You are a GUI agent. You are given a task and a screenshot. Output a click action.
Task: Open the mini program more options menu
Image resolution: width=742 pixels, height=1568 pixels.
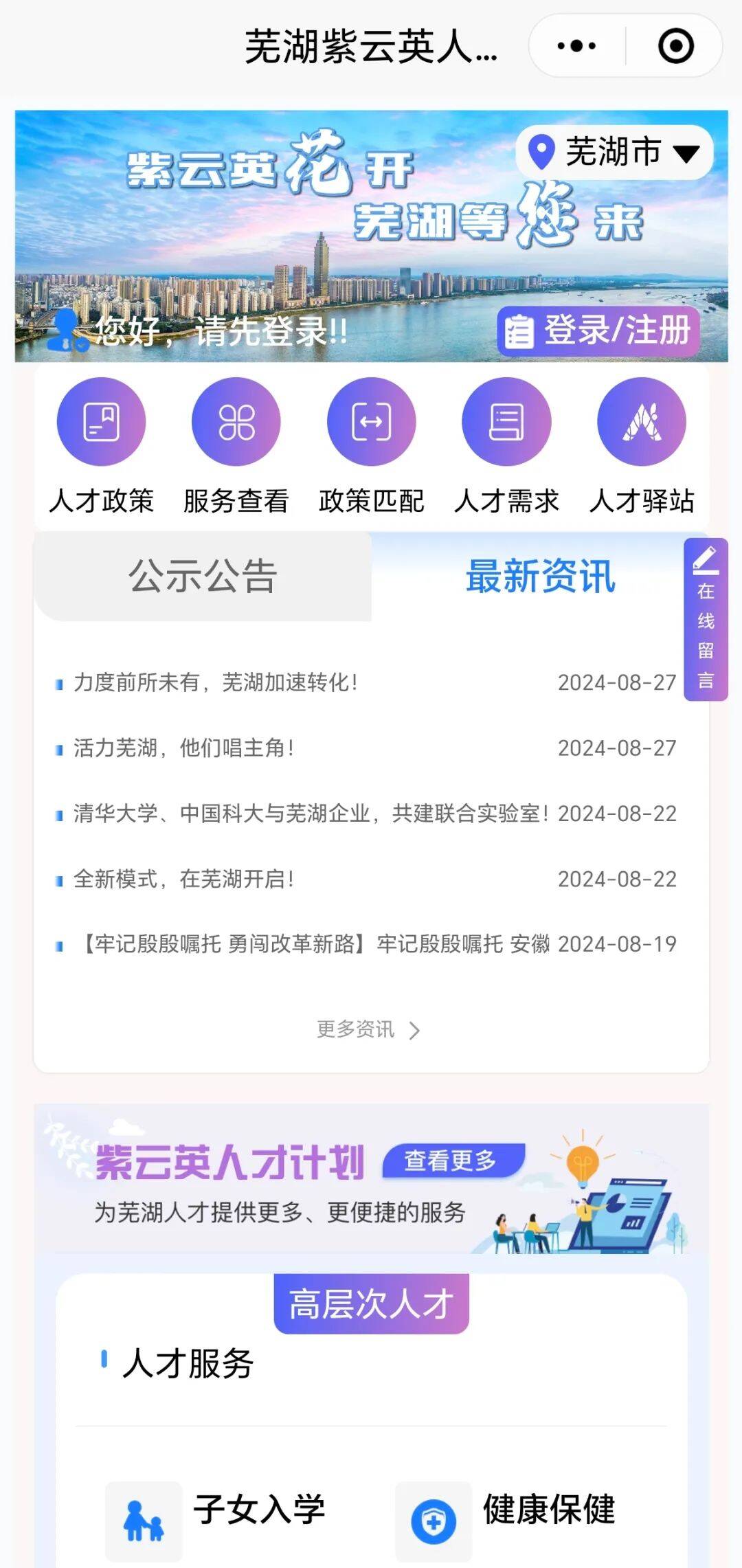coord(576,46)
